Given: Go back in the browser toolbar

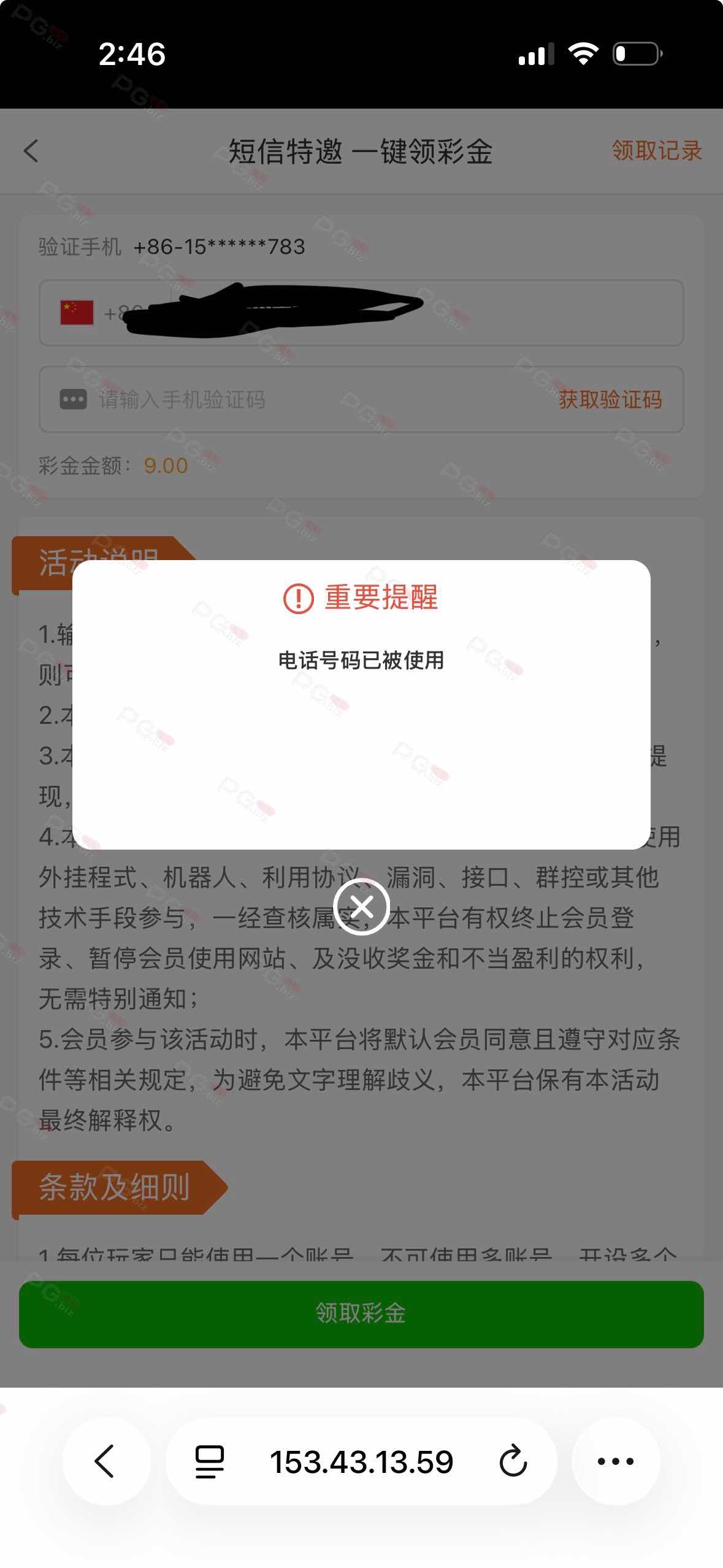Looking at the screenshot, I should (x=105, y=1461).
